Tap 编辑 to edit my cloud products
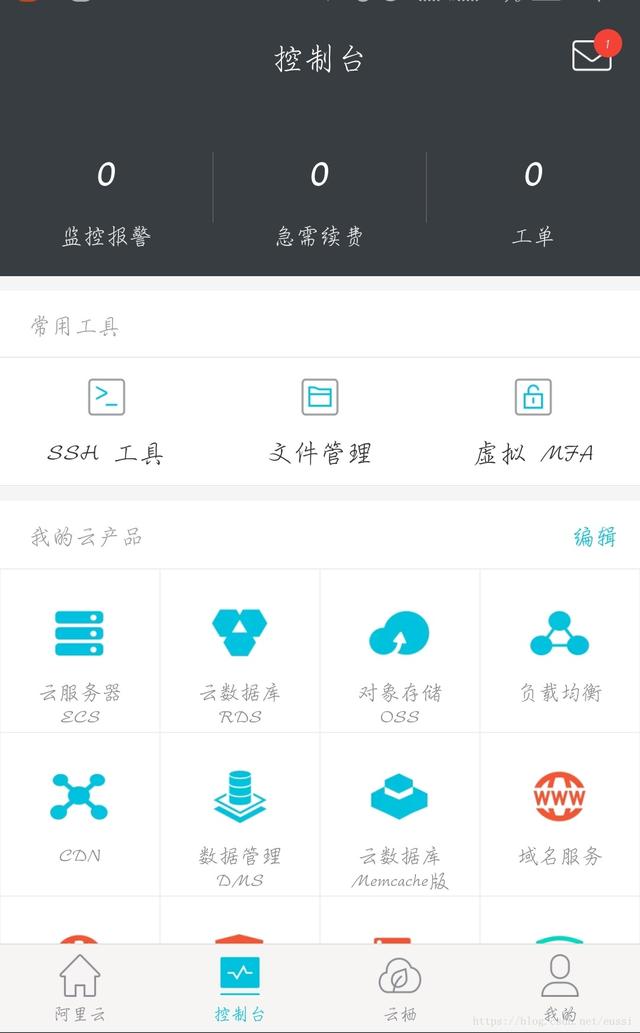640x1033 pixels. [594, 537]
